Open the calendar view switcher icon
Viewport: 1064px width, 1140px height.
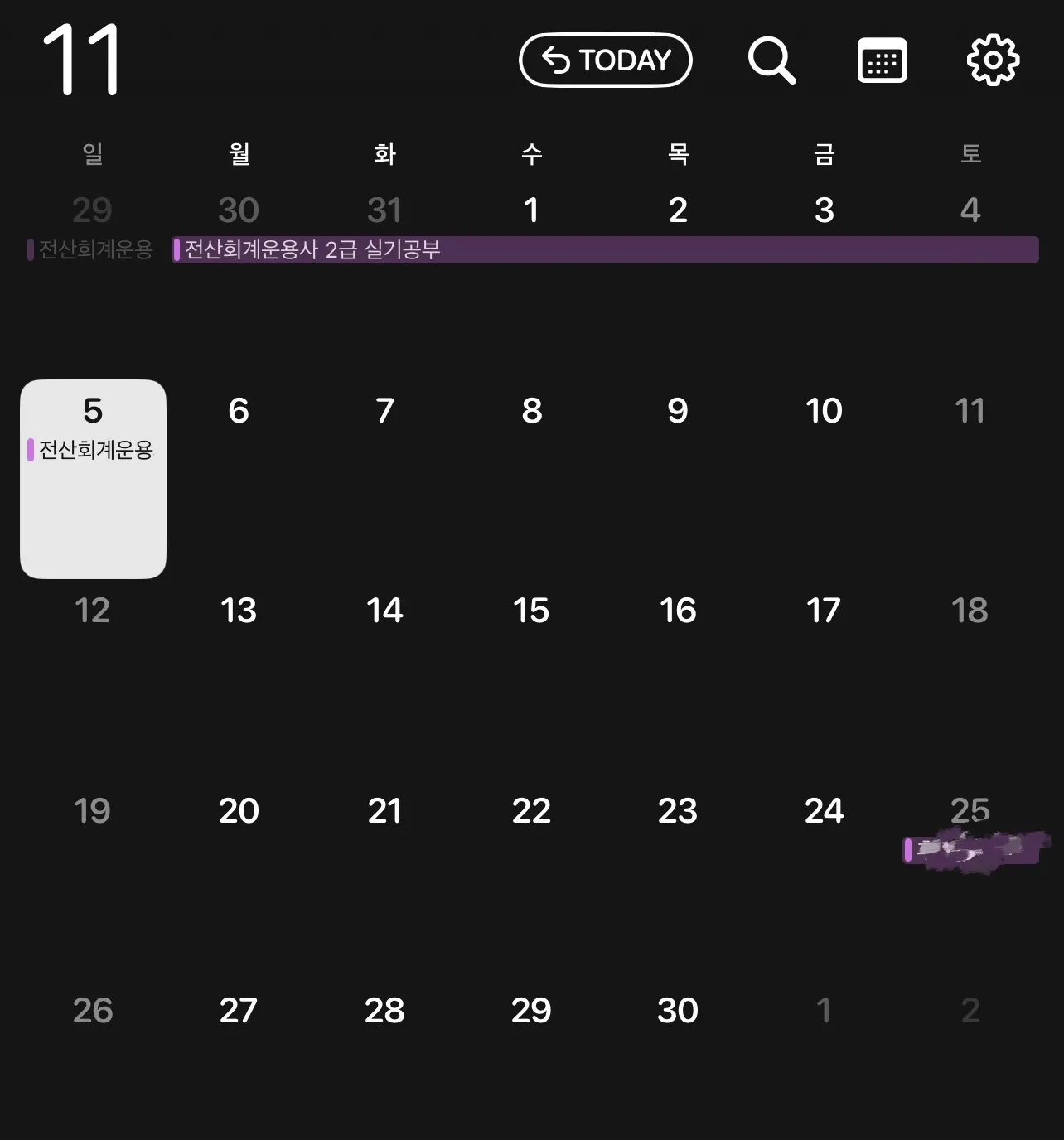[x=882, y=60]
